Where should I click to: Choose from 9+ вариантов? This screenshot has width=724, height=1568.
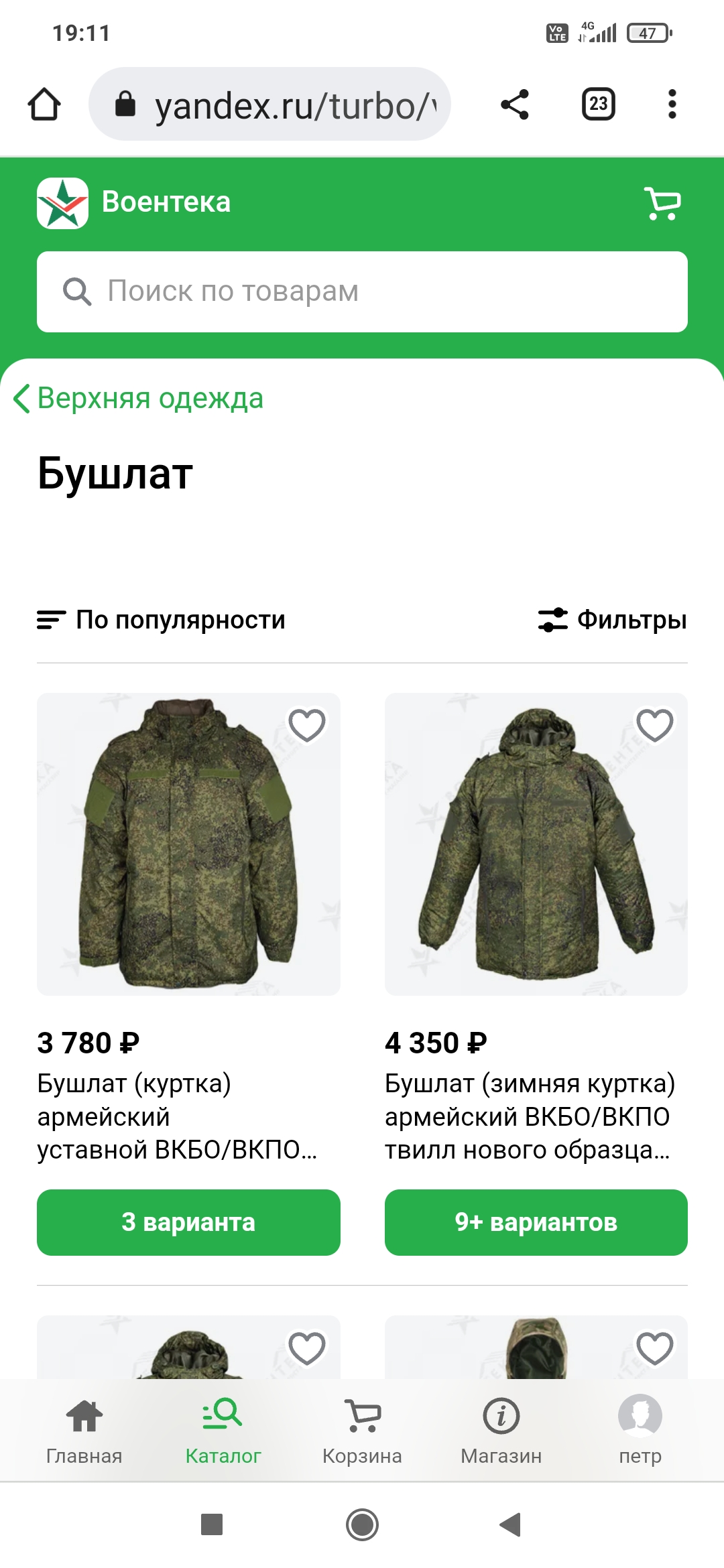click(536, 1222)
